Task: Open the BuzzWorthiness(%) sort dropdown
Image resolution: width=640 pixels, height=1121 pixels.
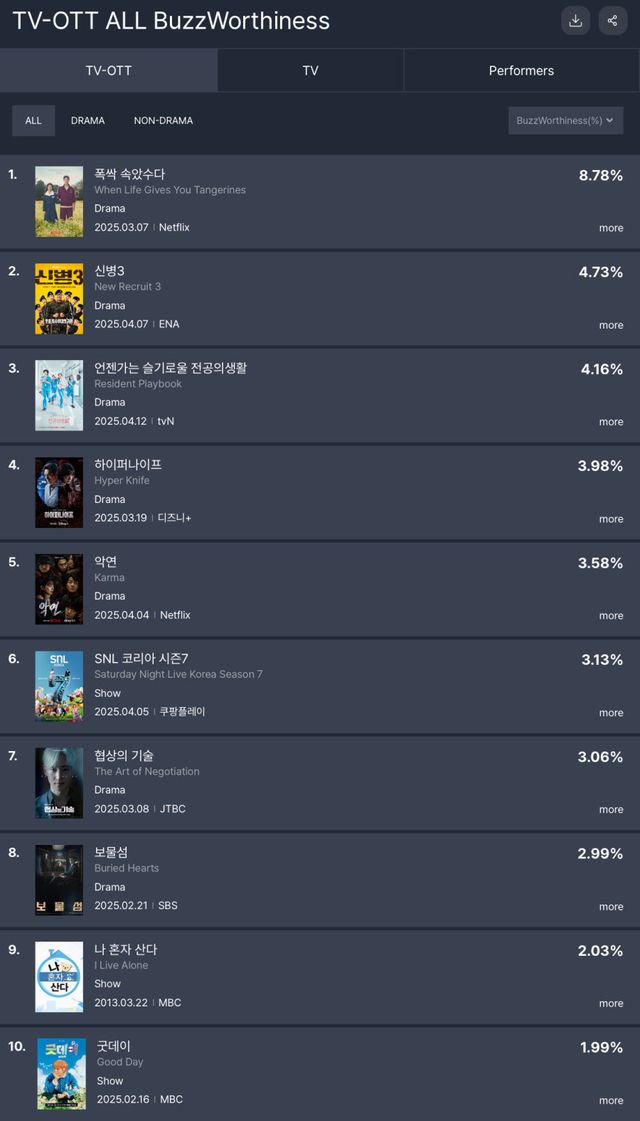Action: (x=566, y=121)
